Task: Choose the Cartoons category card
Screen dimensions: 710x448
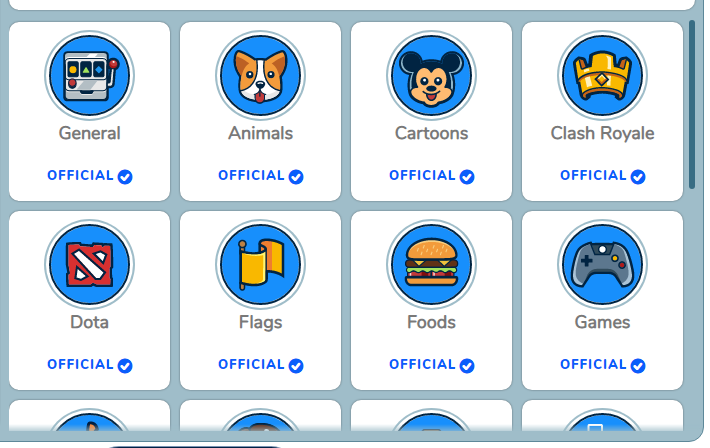Action: 431,111
